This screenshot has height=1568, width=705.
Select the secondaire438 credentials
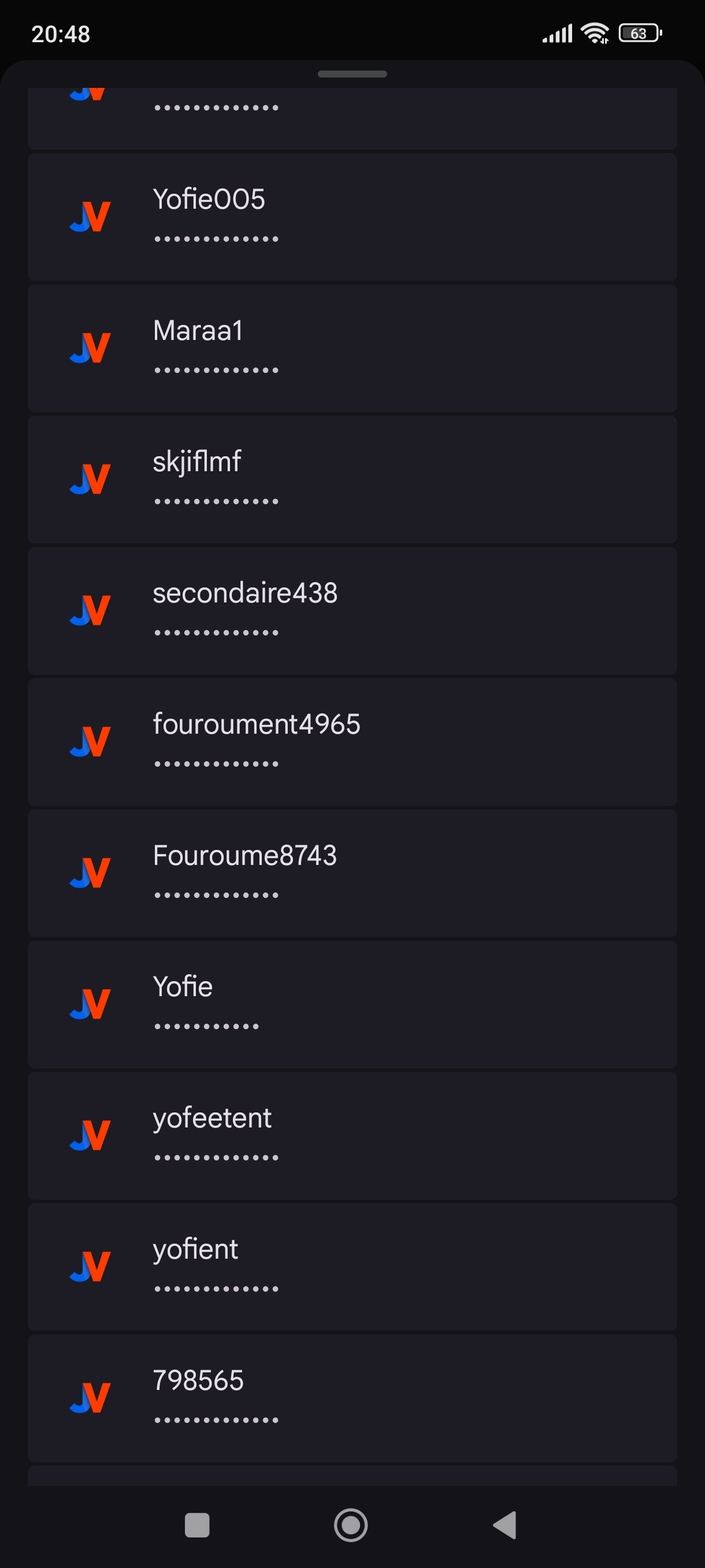point(352,611)
